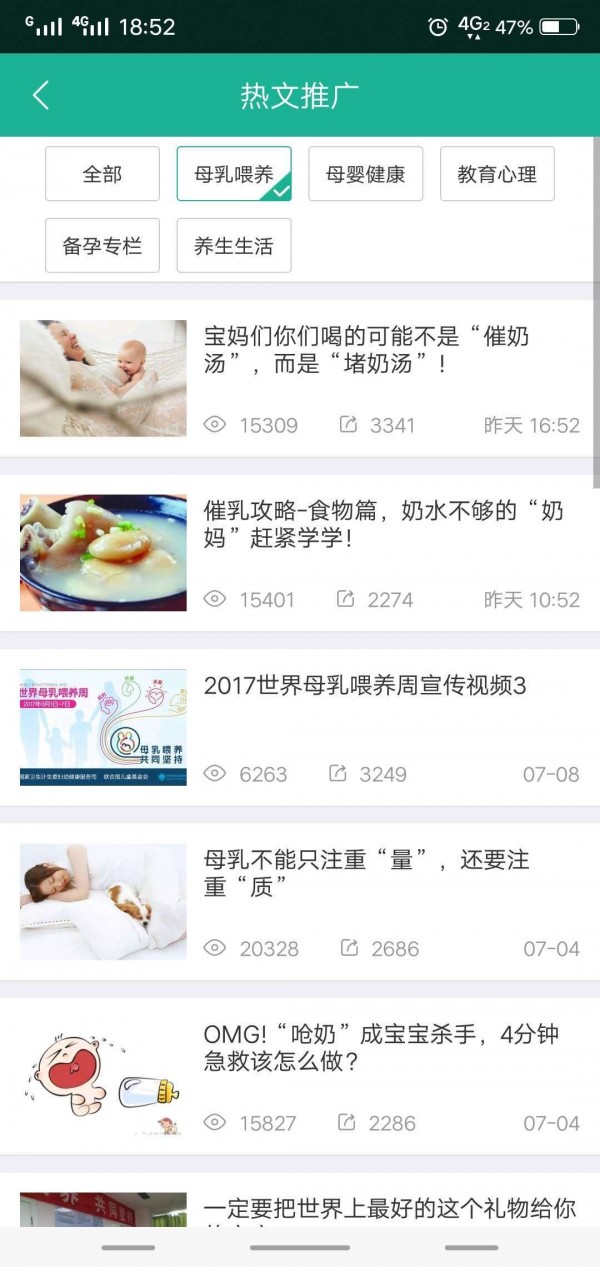Go back using the header arrow
Screen dimensions: 600x1267
pos(41,96)
